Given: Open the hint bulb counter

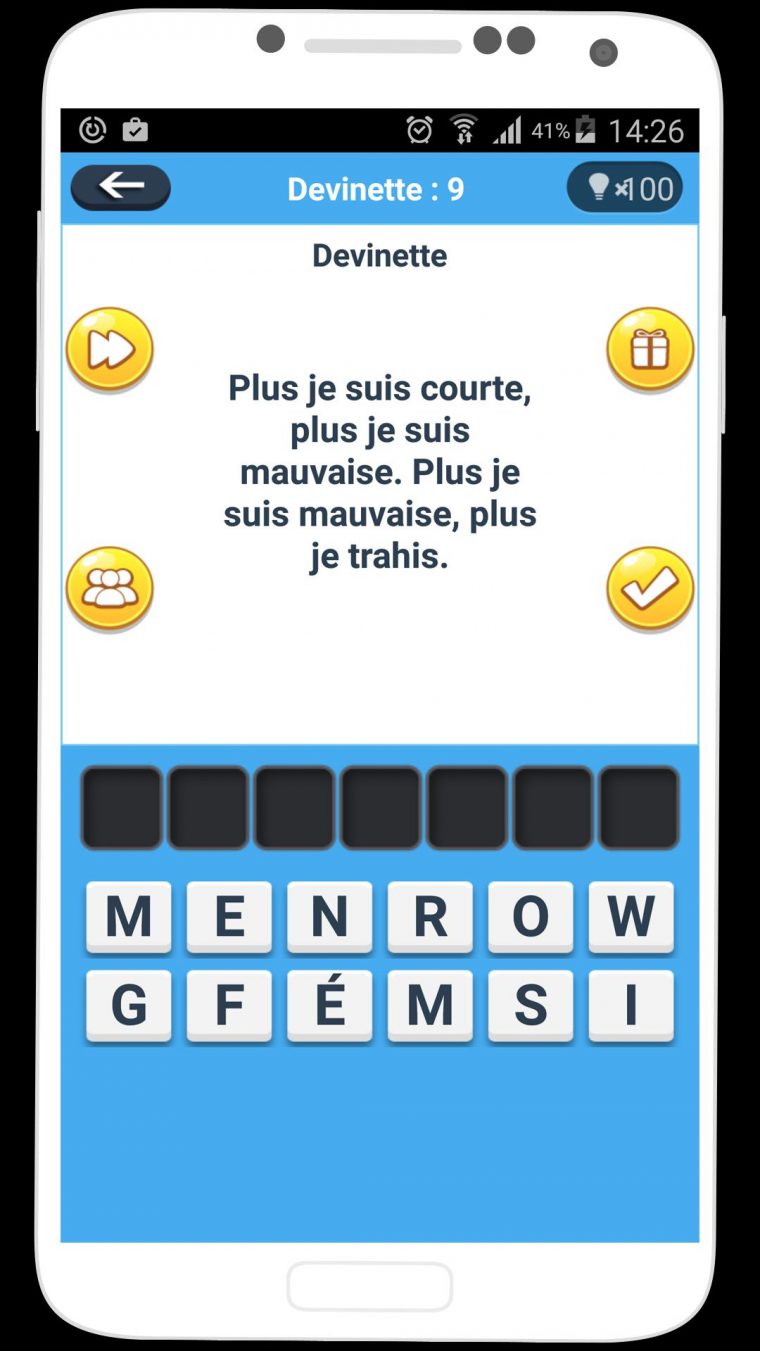Looking at the screenshot, I should pos(625,188).
